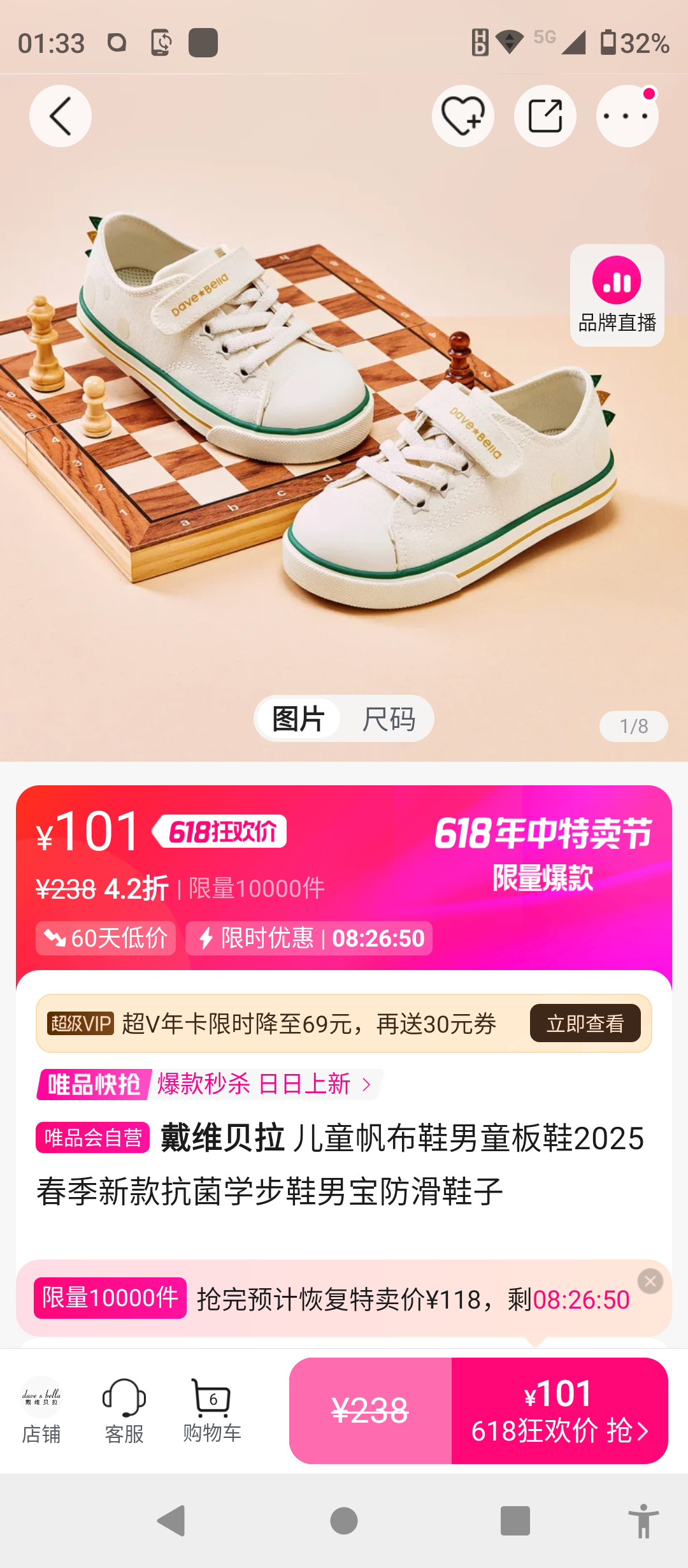The height and width of the screenshot is (1568, 688).
Task: Go back using the top arrow
Action: (x=61, y=116)
